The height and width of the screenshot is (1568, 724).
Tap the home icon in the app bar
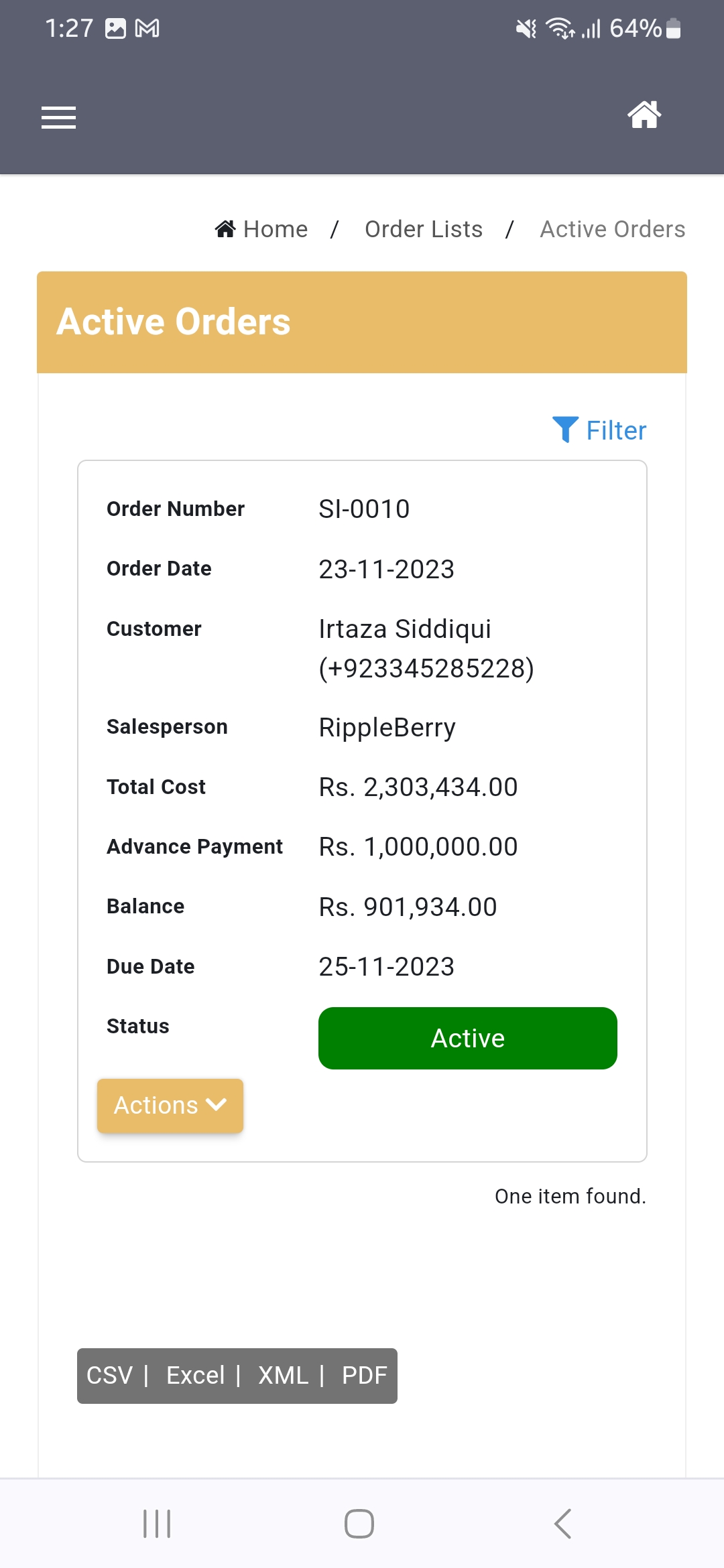[x=644, y=115]
